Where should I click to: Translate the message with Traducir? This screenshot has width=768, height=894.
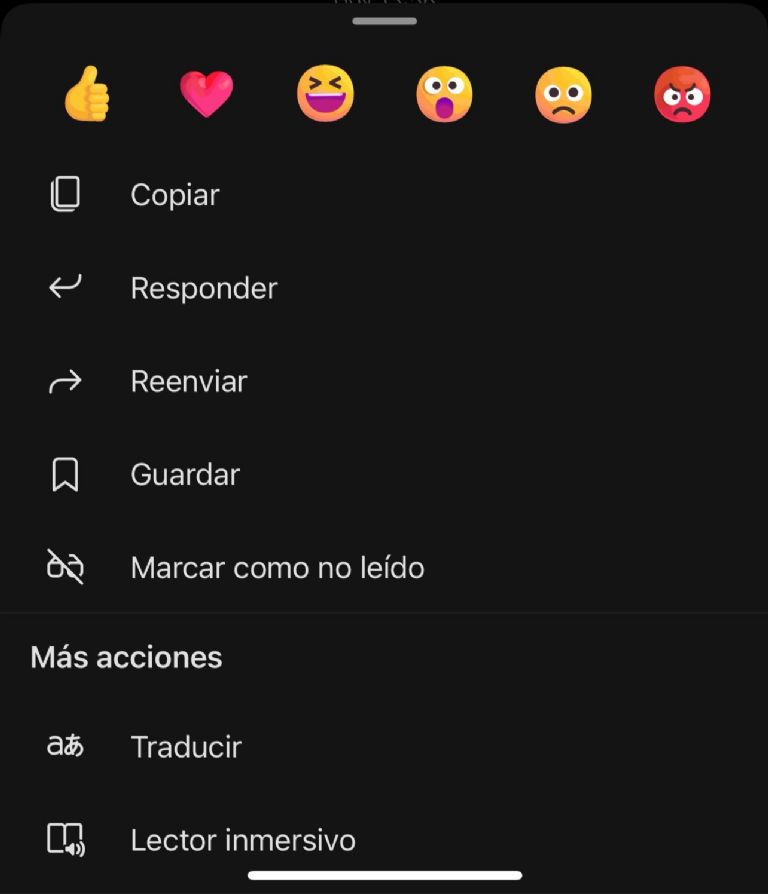point(186,747)
